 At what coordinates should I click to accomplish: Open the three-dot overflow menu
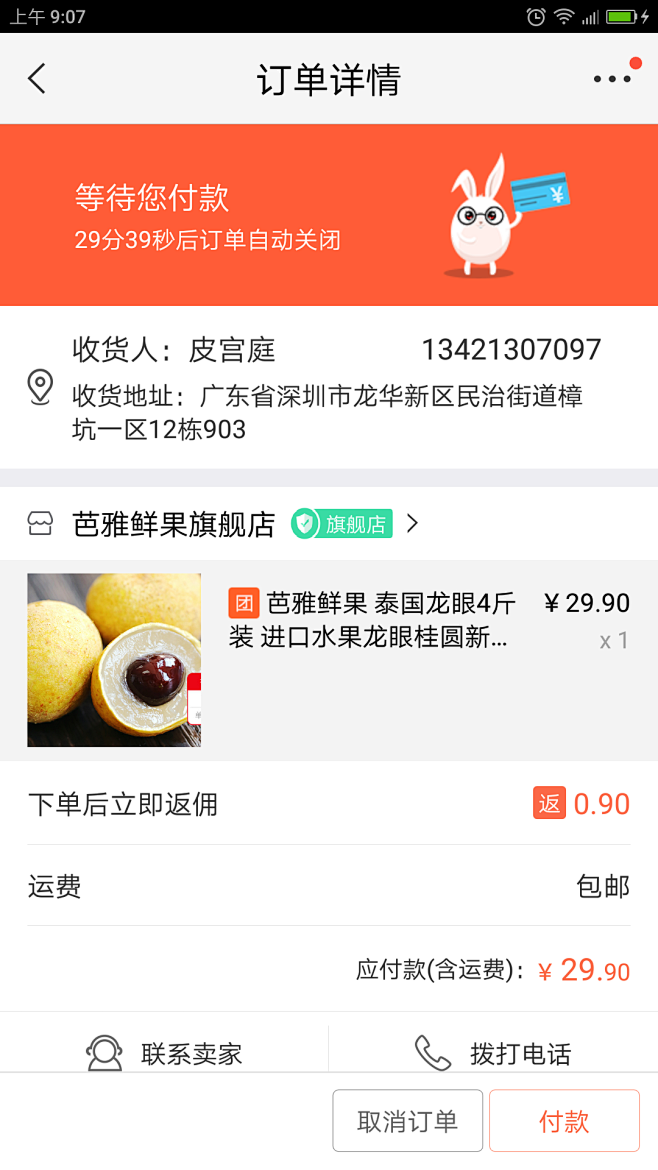[612, 79]
